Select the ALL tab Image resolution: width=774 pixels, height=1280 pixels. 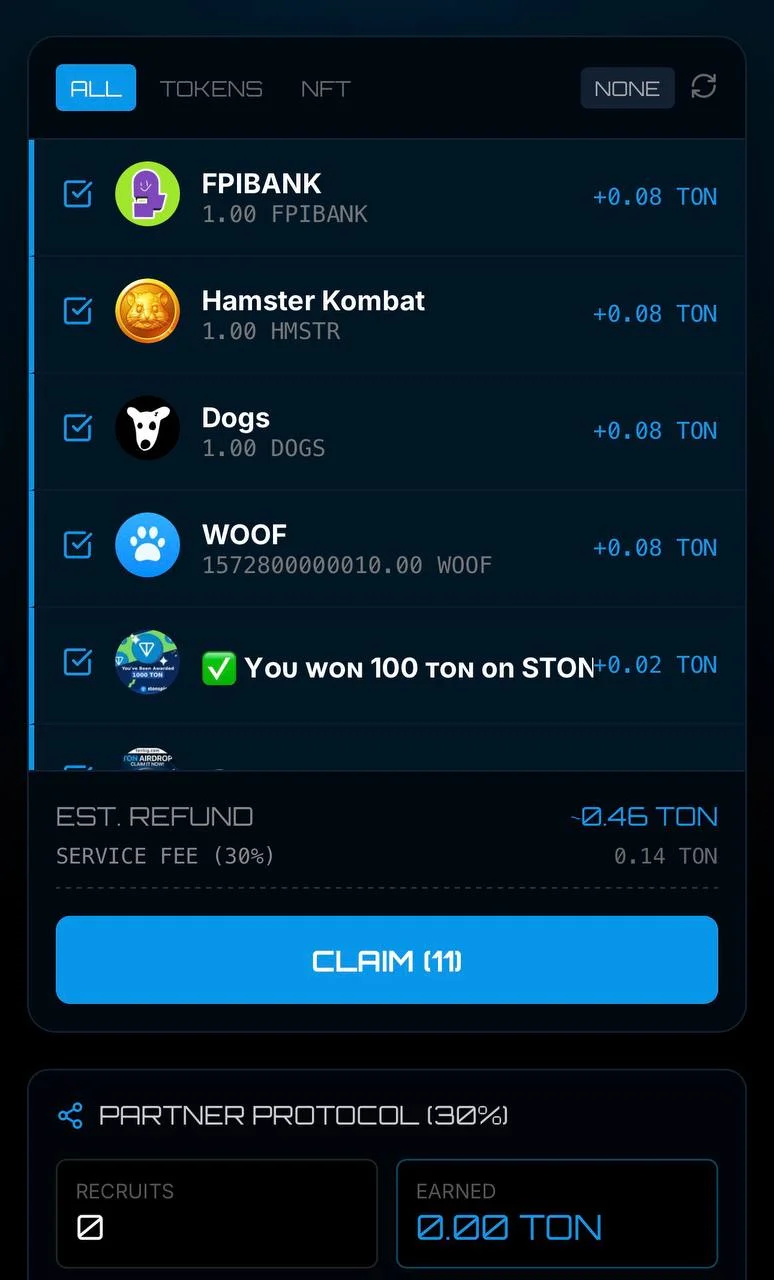[x=96, y=88]
